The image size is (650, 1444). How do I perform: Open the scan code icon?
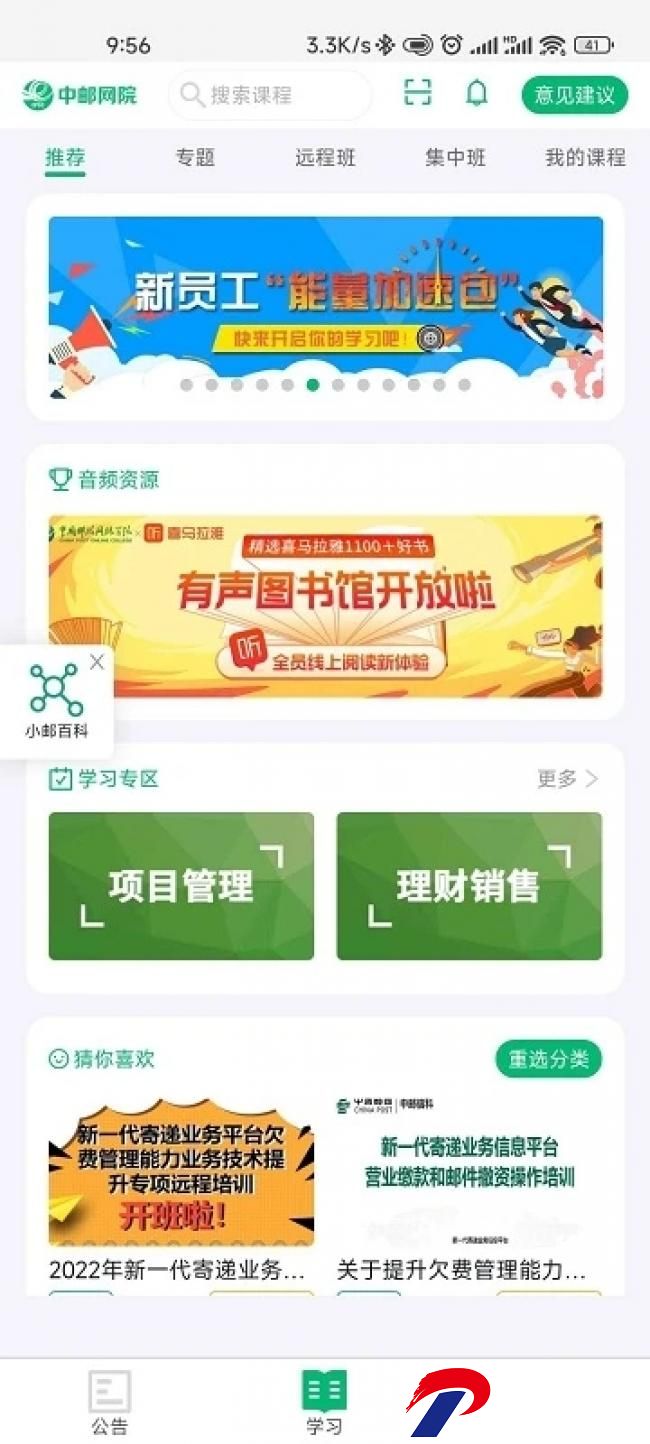pos(418,93)
